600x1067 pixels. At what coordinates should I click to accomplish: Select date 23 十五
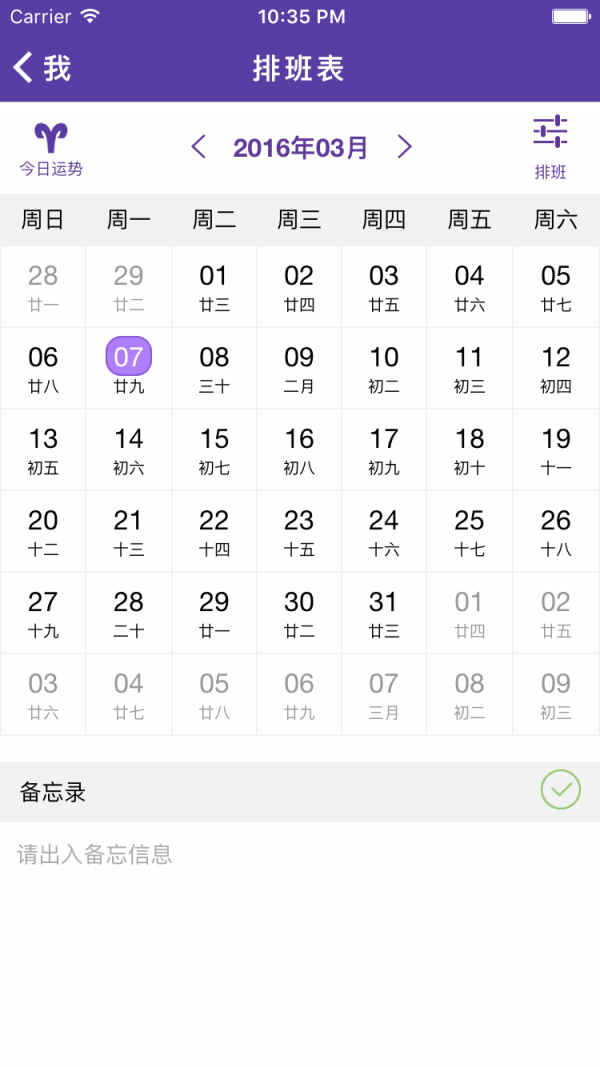(299, 531)
